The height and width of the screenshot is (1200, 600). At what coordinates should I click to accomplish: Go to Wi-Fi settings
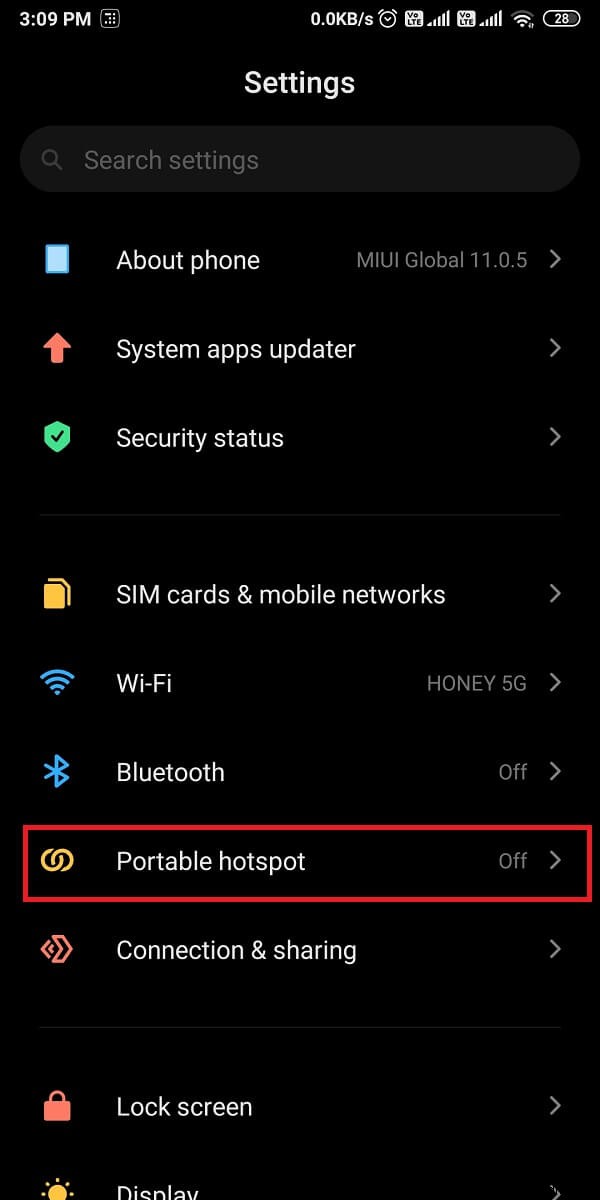tap(300, 683)
